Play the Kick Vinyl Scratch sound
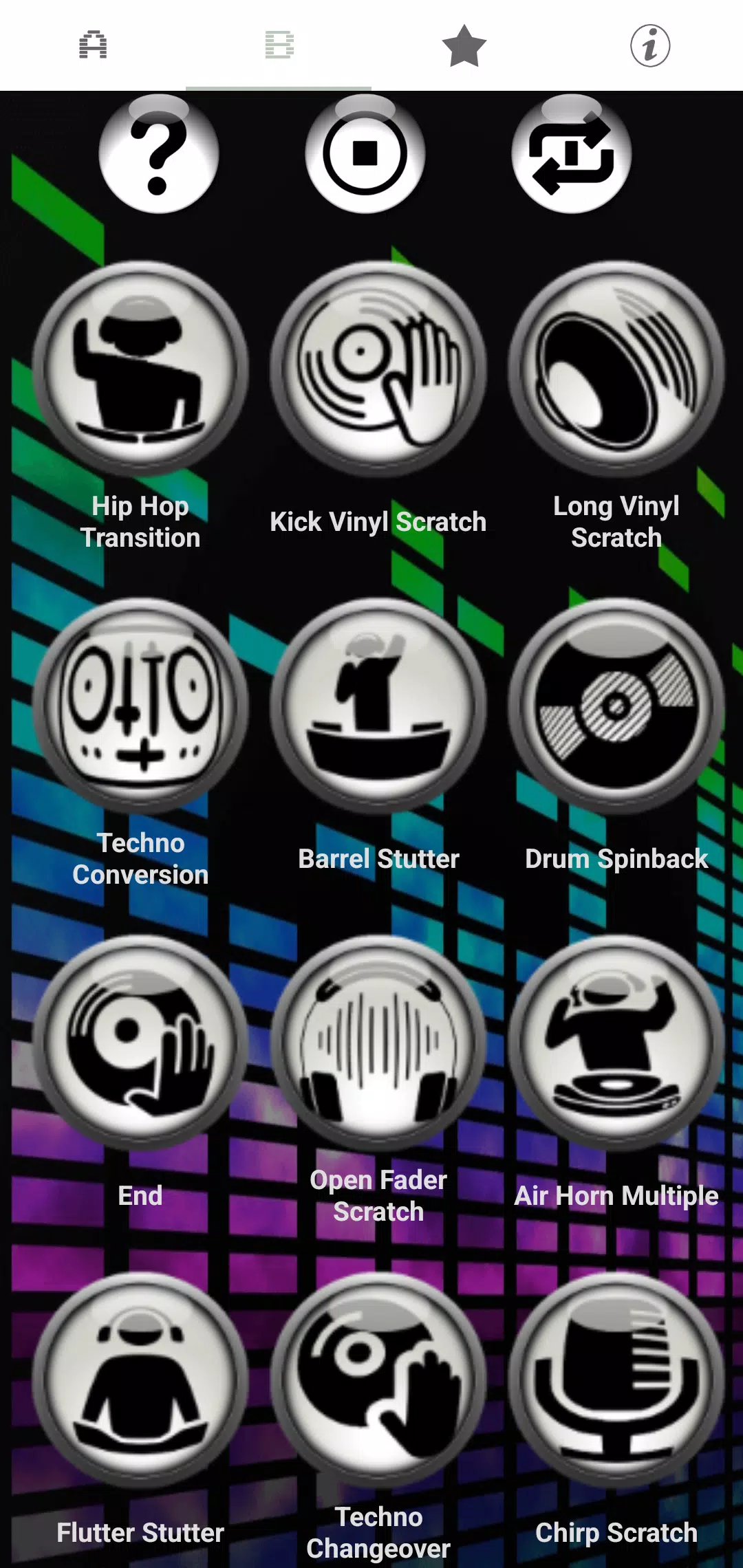This screenshot has width=743, height=1568. coord(379,370)
